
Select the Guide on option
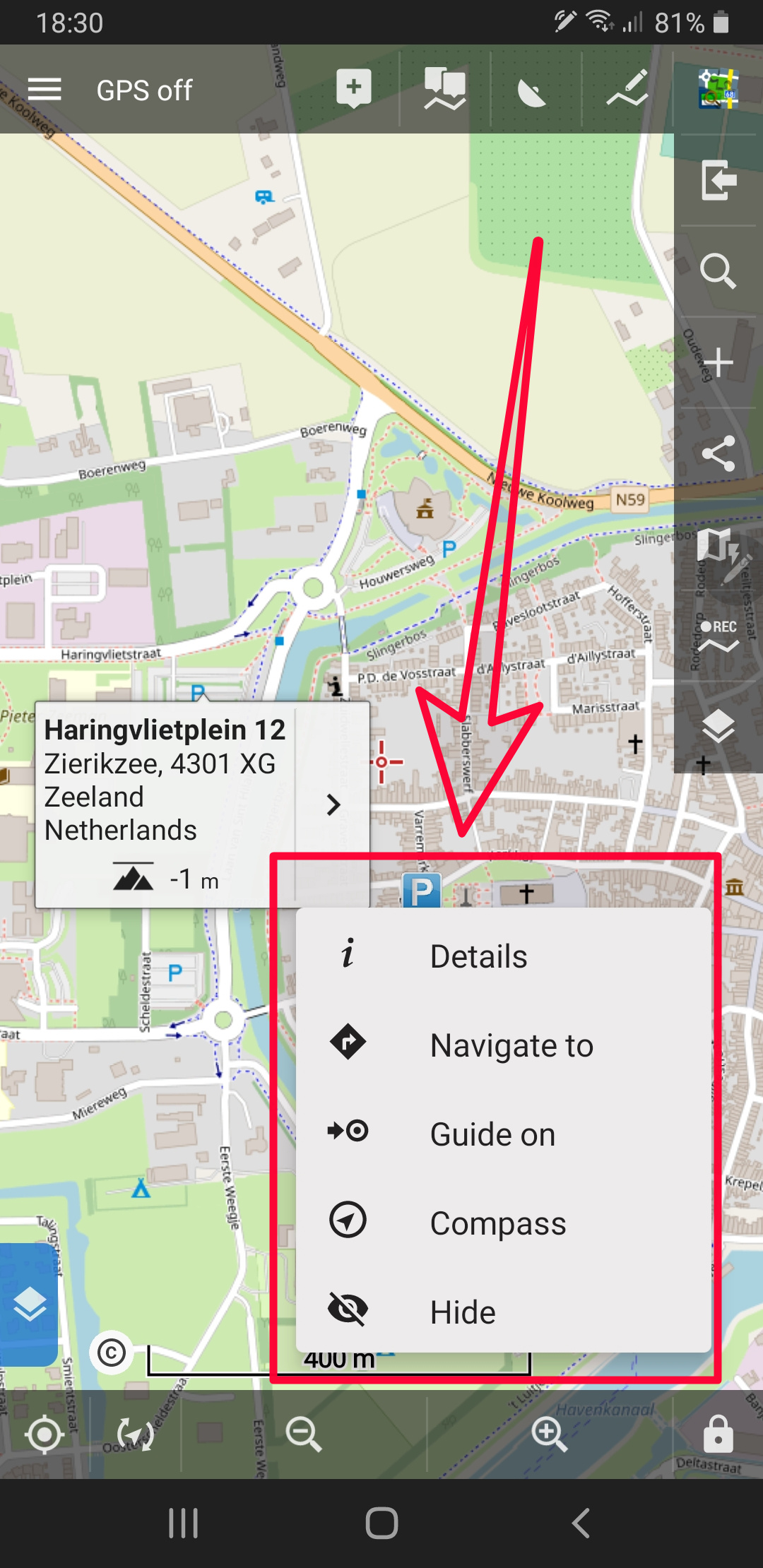pos(504,1134)
